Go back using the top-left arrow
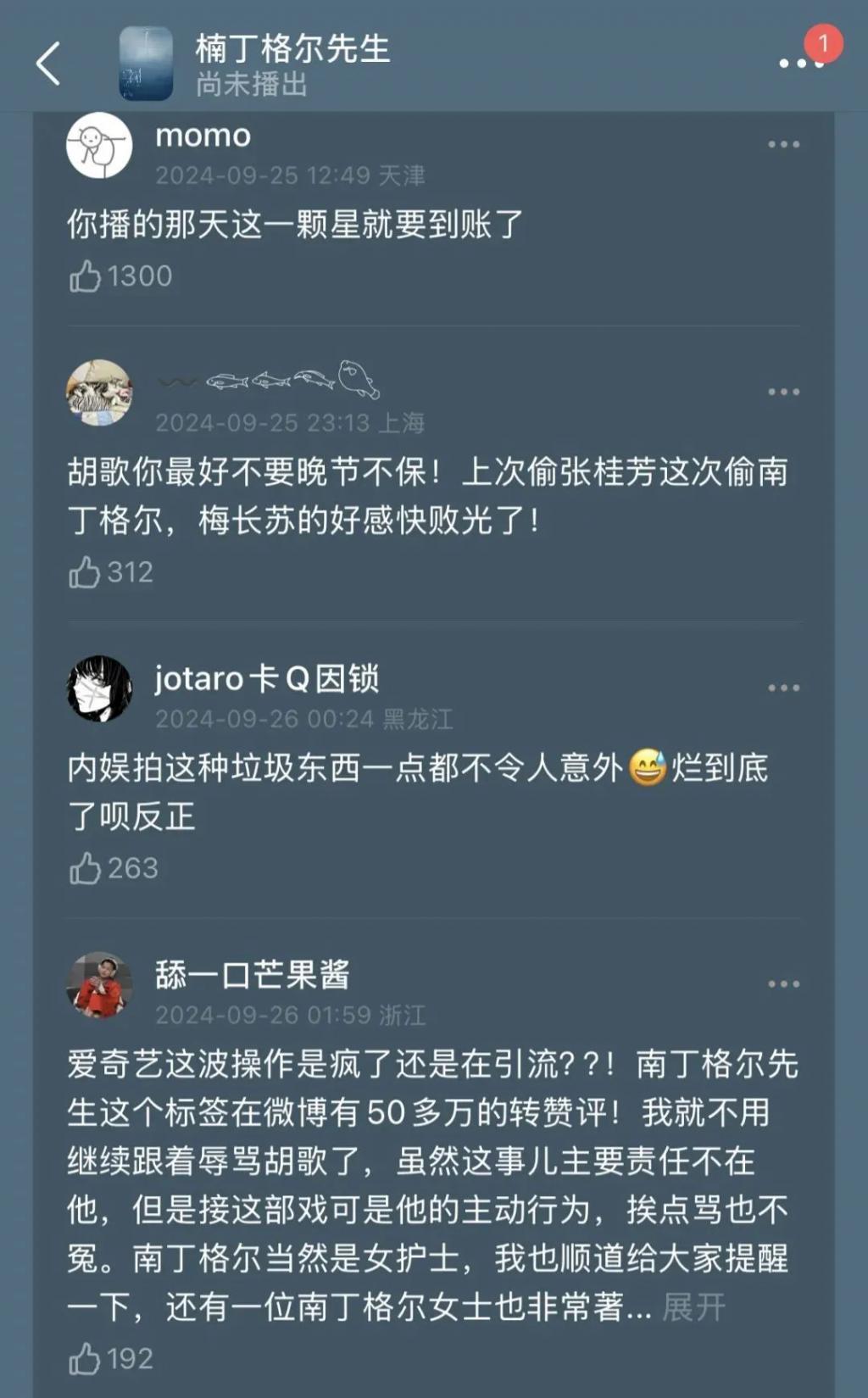The image size is (868, 1398). tap(48, 64)
